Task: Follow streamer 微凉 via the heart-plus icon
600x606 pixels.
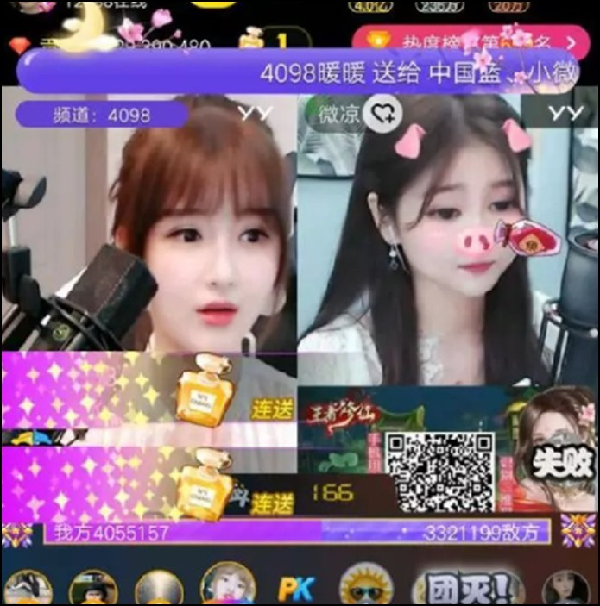Action: click(380, 114)
